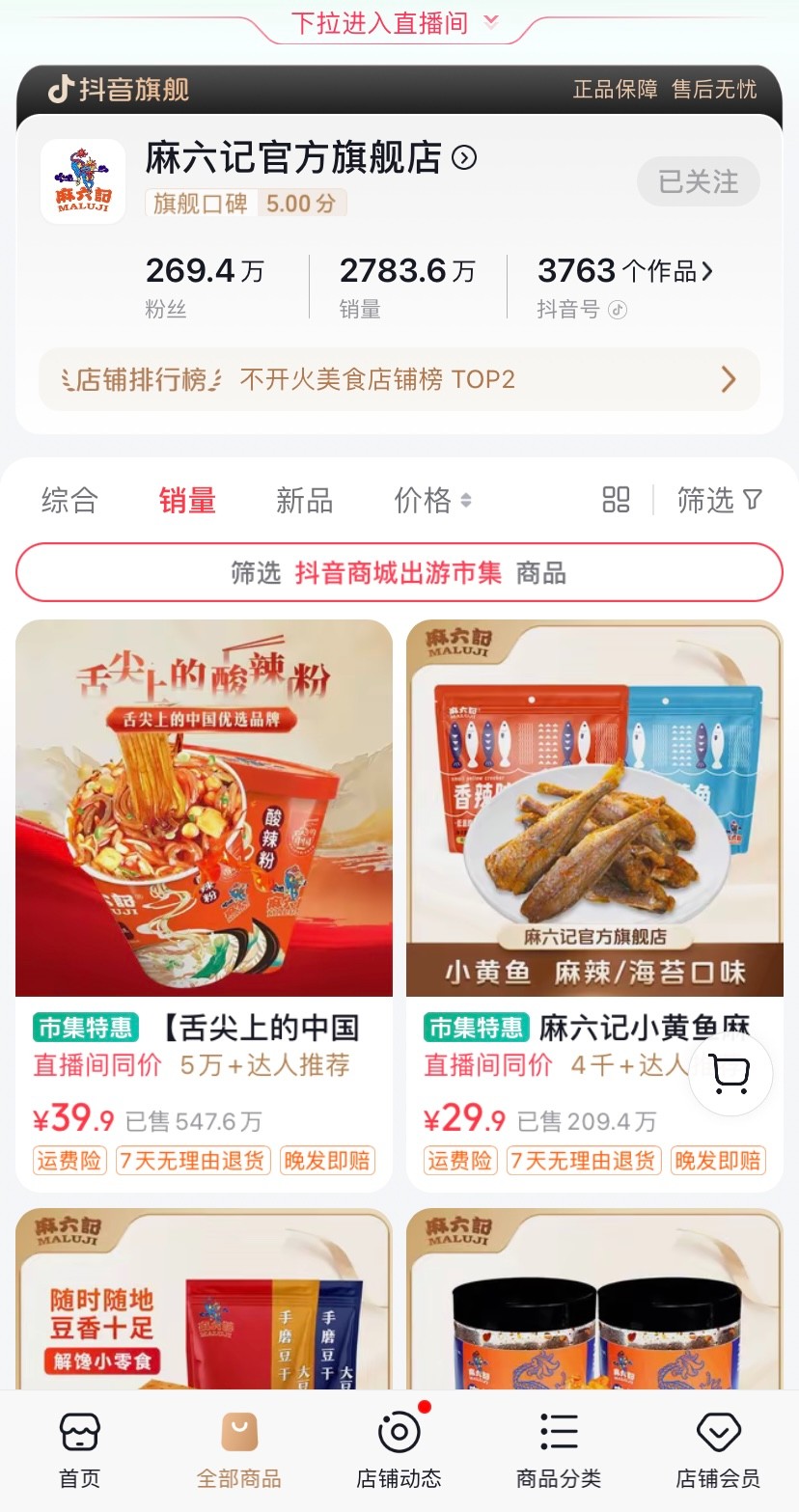The height and width of the screenshot is (1512, 799).
Task: Tap the 已关注 follow button
Action: (x=698, y=181)
